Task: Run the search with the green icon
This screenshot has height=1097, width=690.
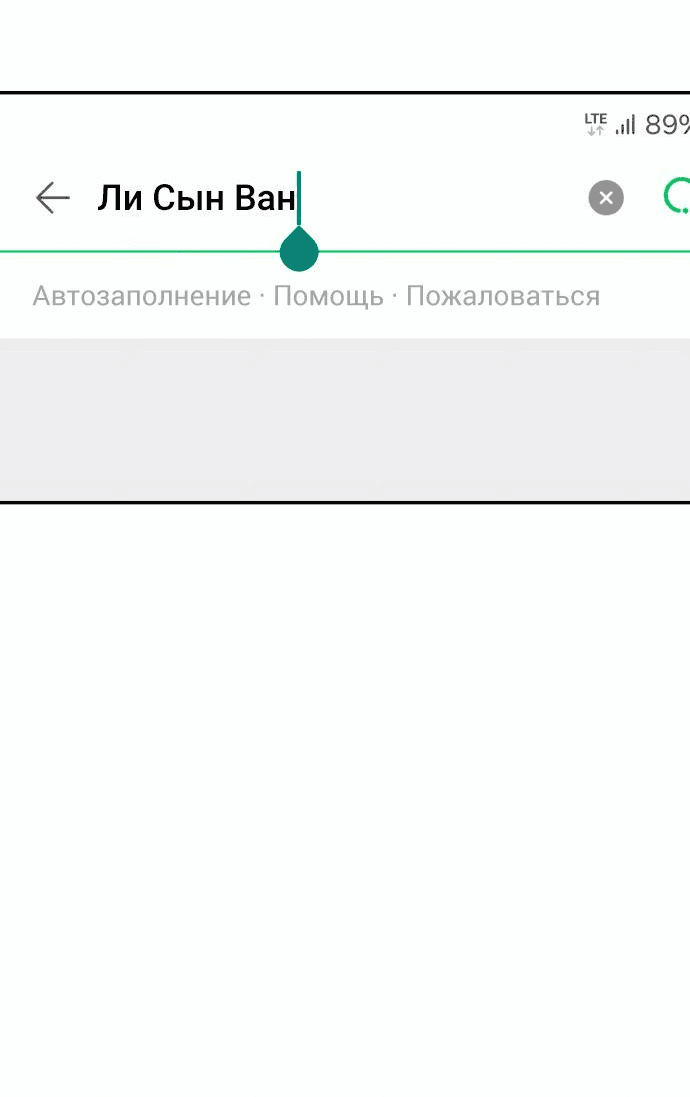Action: click(x=676, y=197)
